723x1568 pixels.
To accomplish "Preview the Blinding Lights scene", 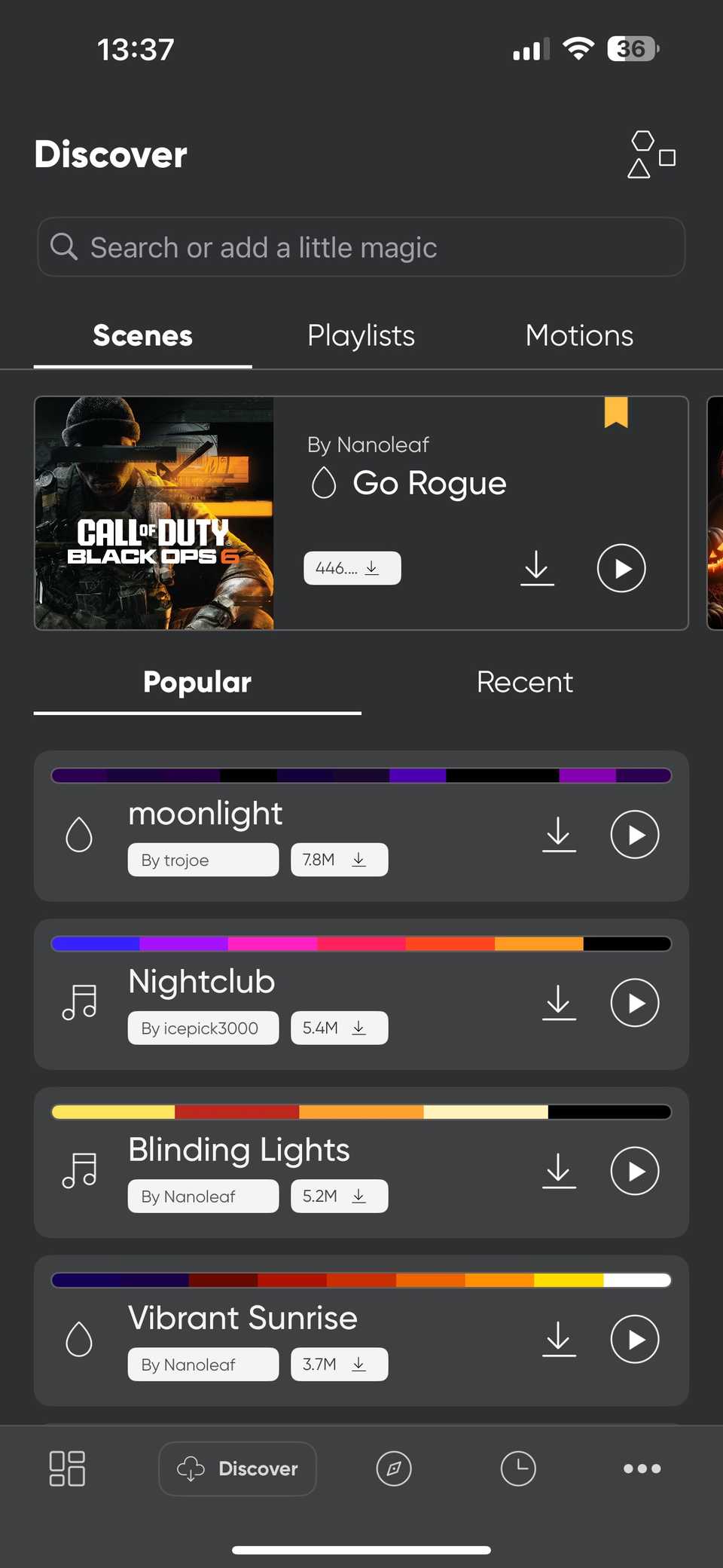I will (634, 1171).
